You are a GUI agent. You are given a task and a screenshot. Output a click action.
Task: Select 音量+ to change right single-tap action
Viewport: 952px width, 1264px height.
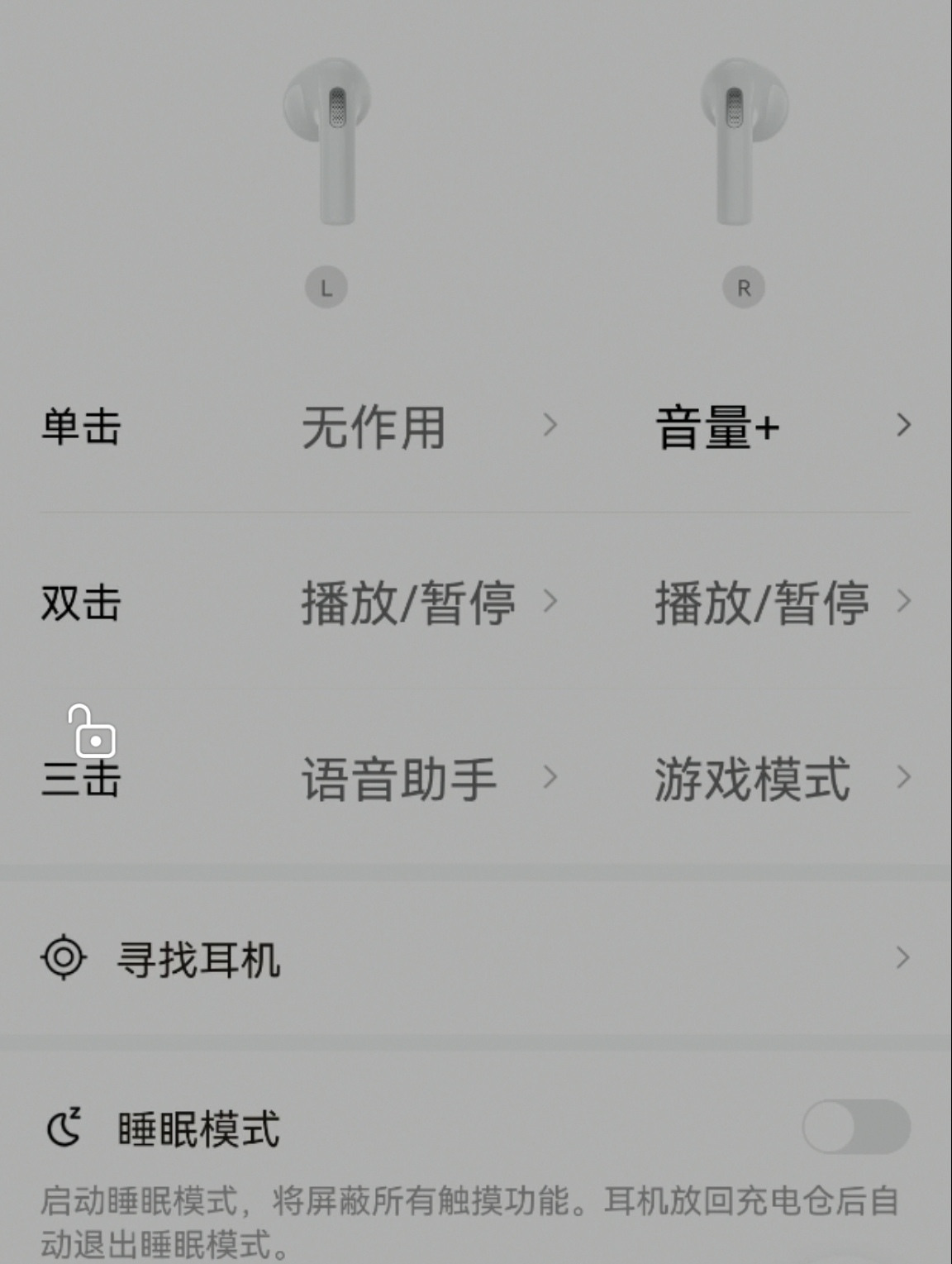tap(719, 427)
